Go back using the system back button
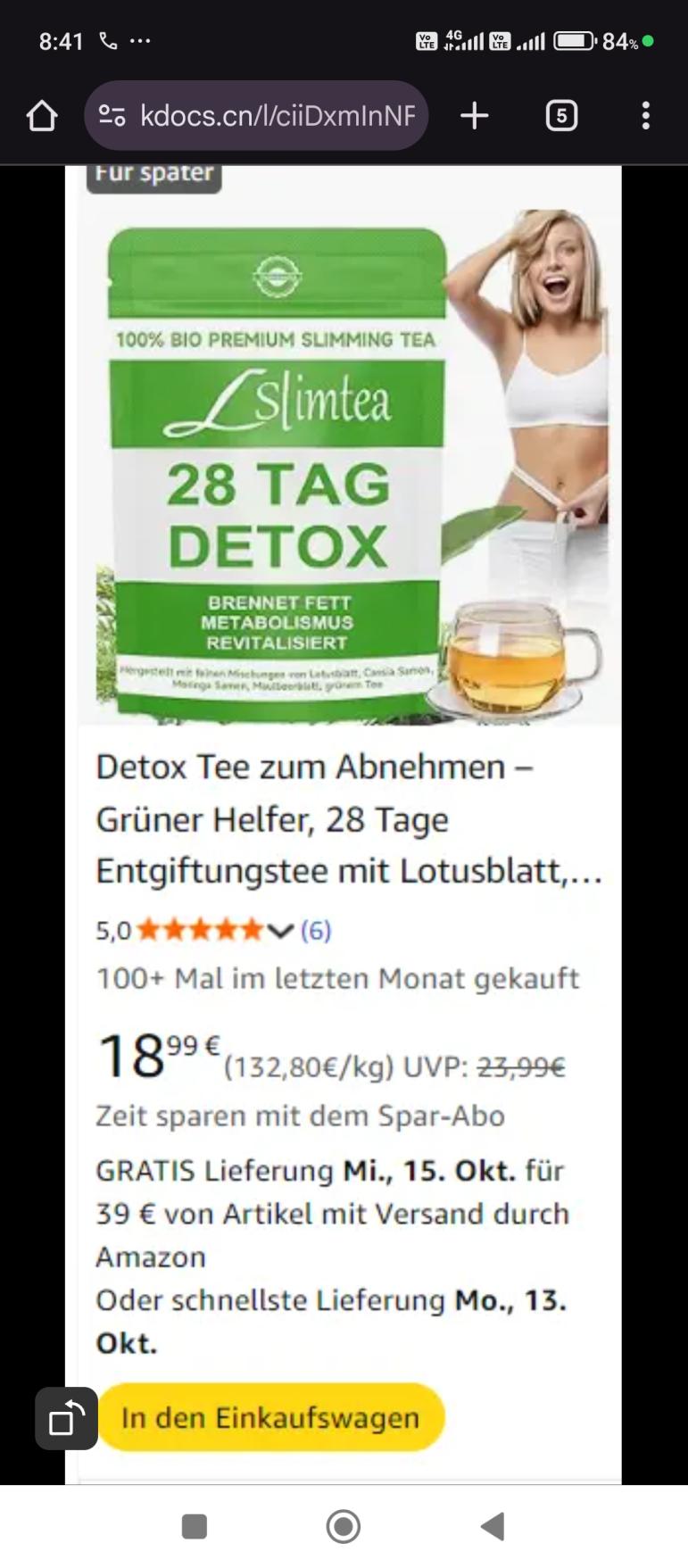Viewport: 688px width, 1568px height. (x=493, y=1526)
